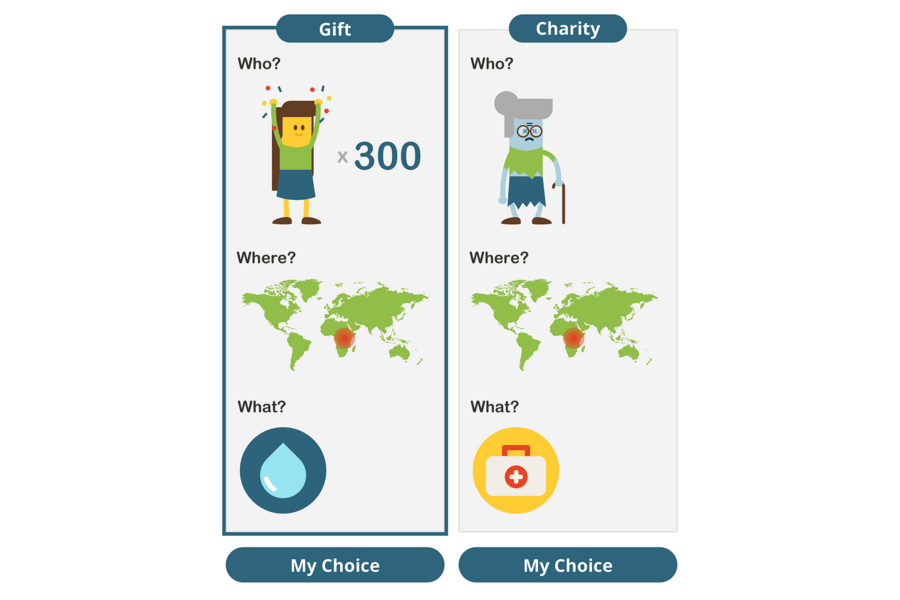Viewport: 900px width, 600px height.
Task: Select the Gift card
Action: click(335, 280)
